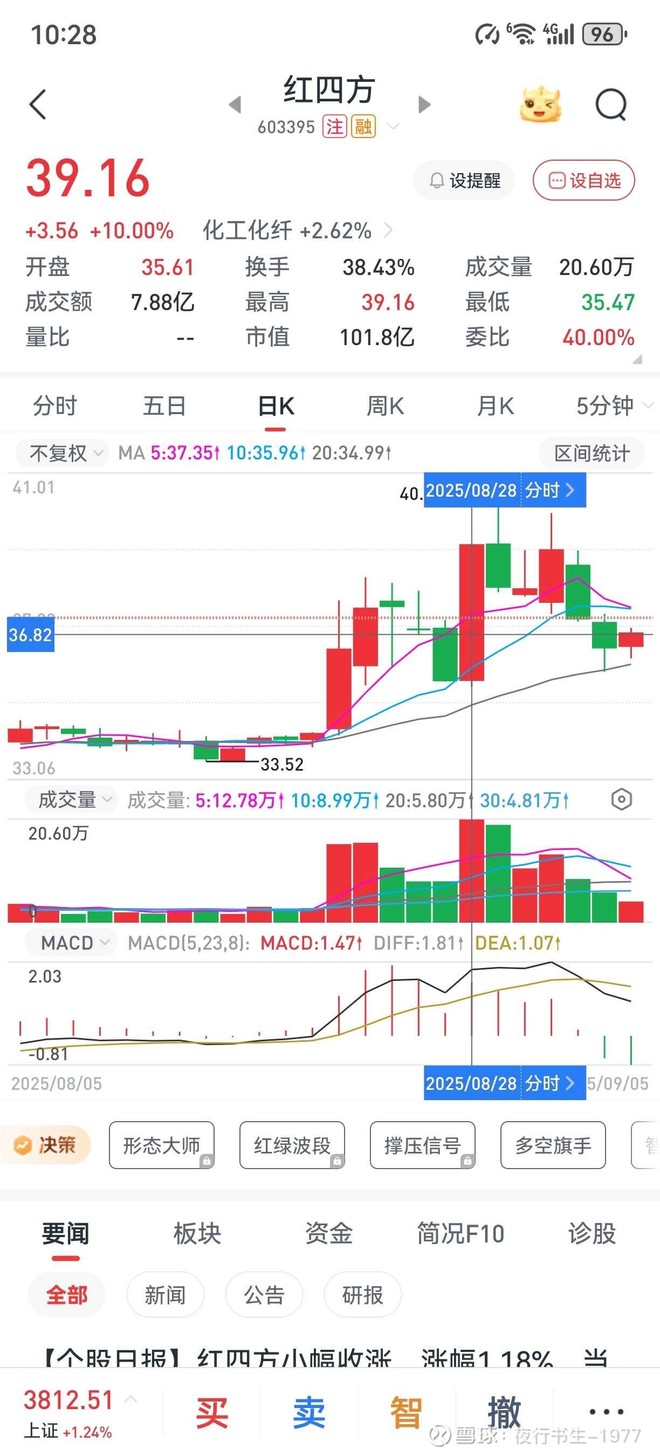Screen dimensions: 660x1456
Task: Switch to the 分时 chart tab
Action: (55, 406)
